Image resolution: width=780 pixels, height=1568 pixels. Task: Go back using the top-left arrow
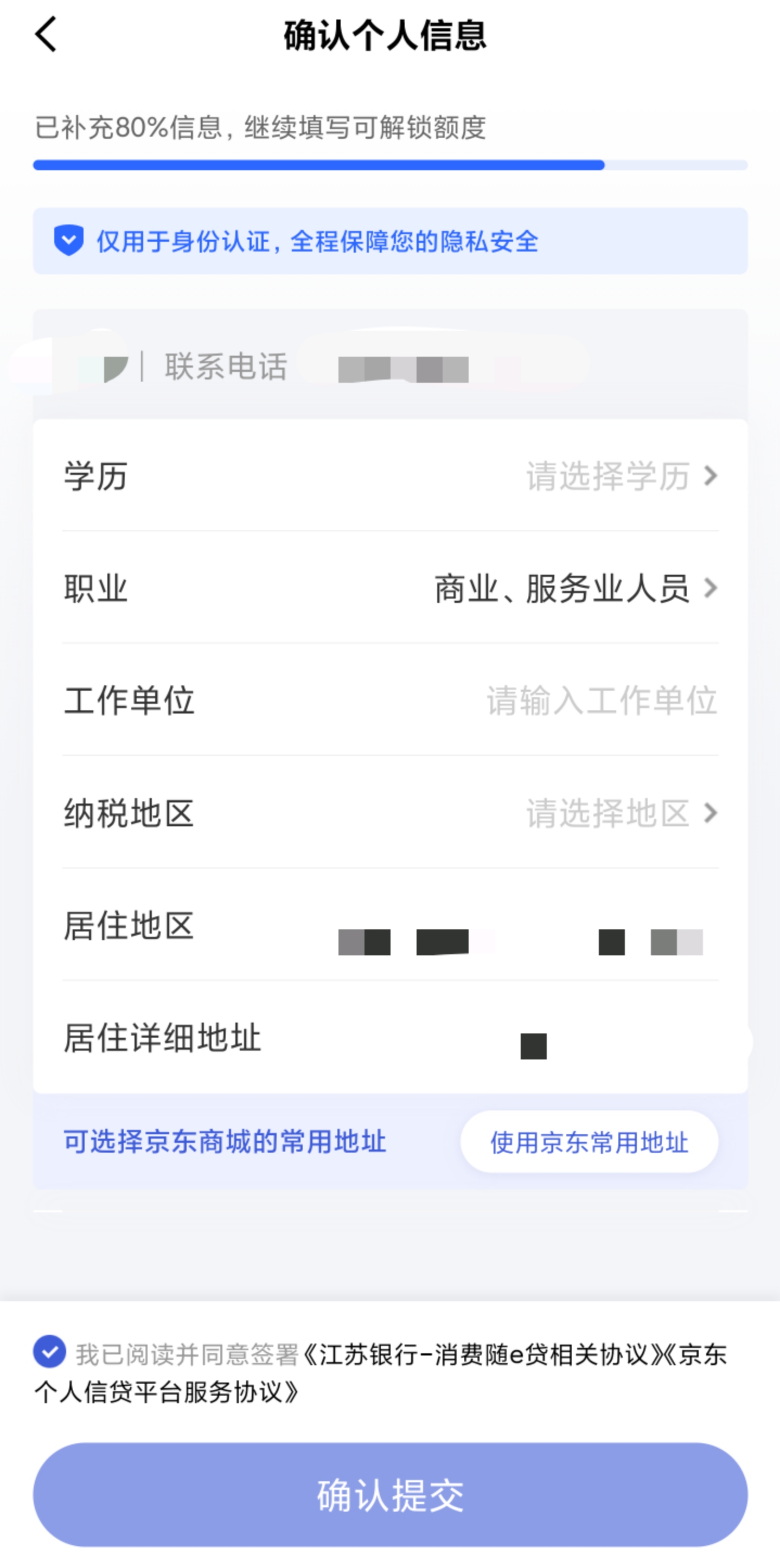[x=46, y=35]
